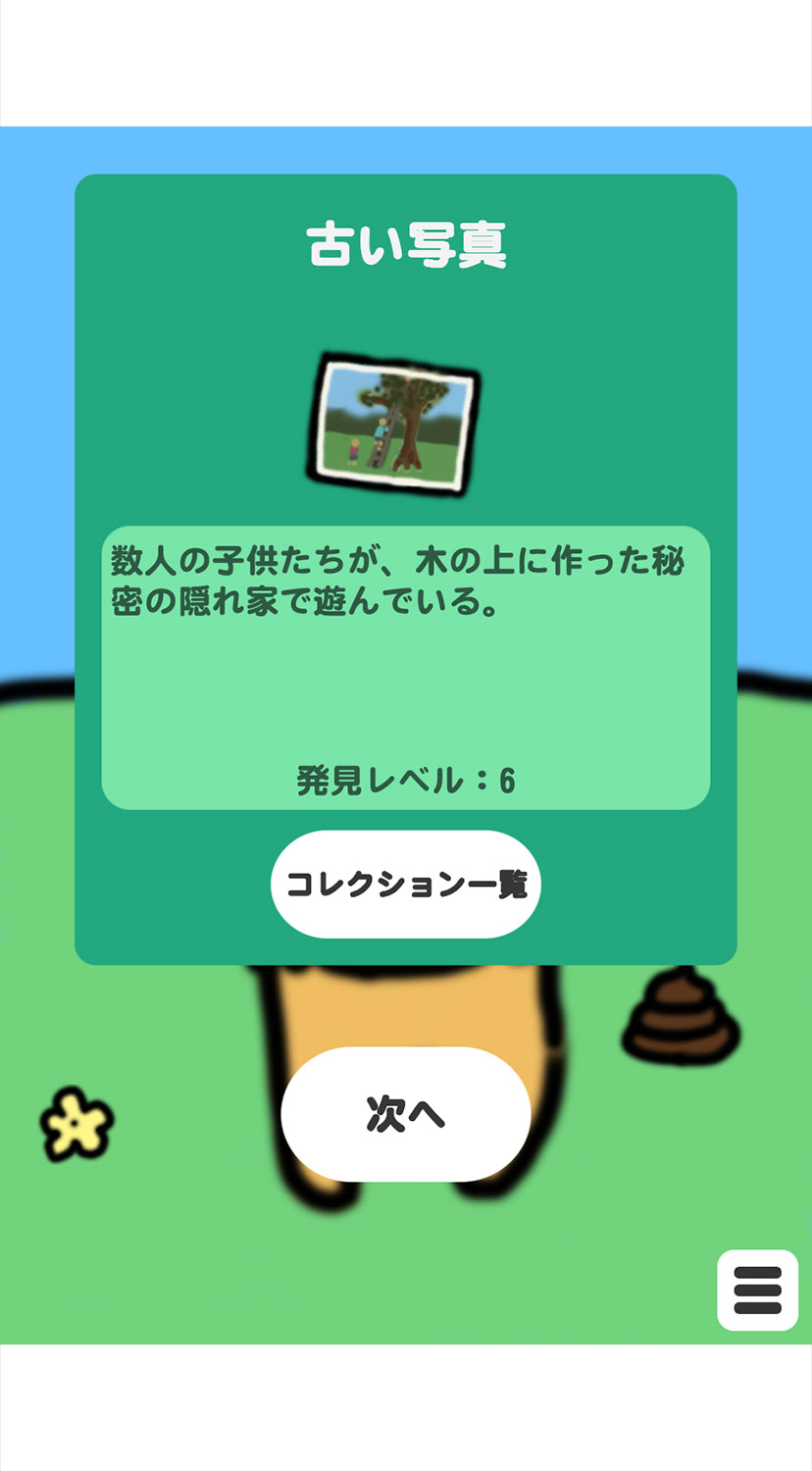This screenshot has width=812, height=1471.
Task: Open the hamburger menu
Action: [757, 1290]
